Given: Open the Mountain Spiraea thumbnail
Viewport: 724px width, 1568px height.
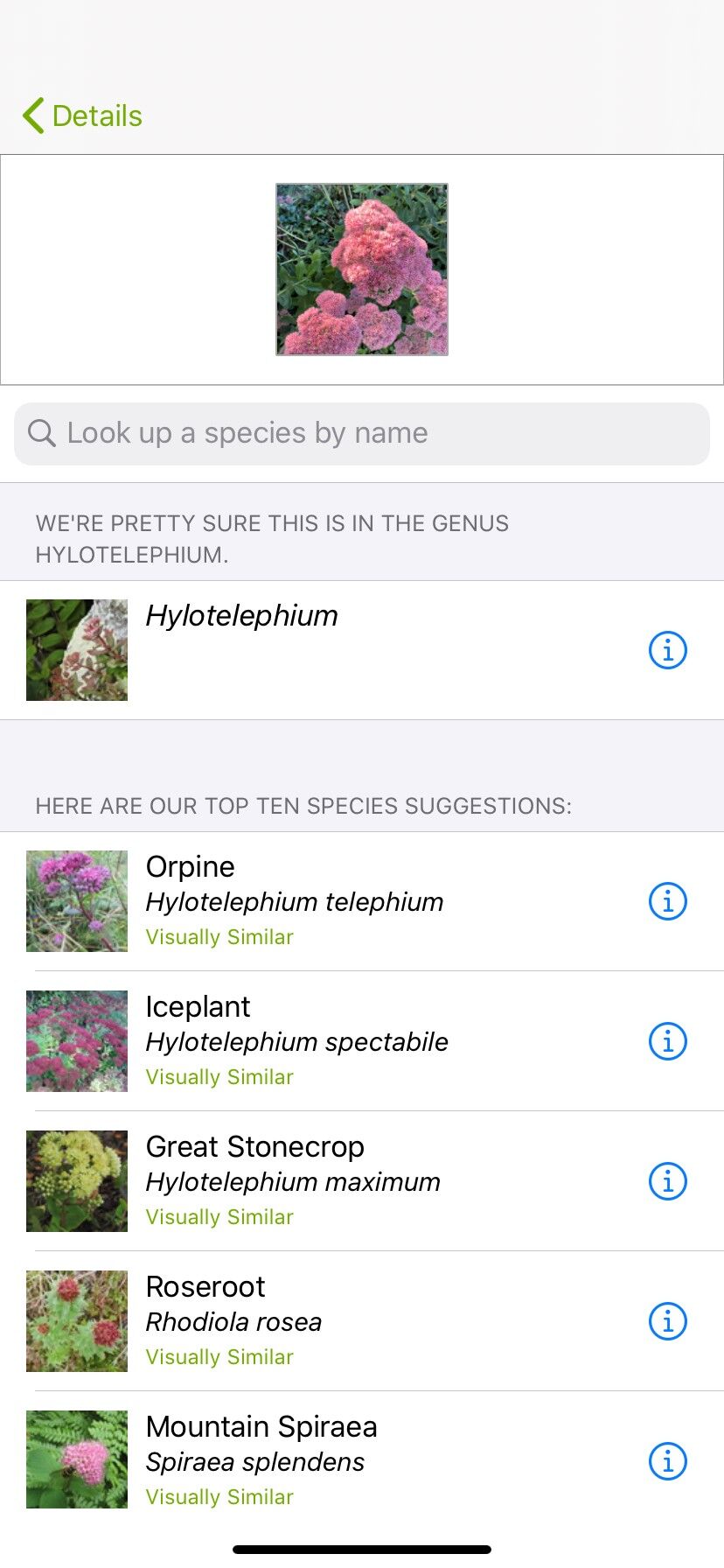Looking at the screenshot, I should pyautogui.click(x=76, y=1459).
